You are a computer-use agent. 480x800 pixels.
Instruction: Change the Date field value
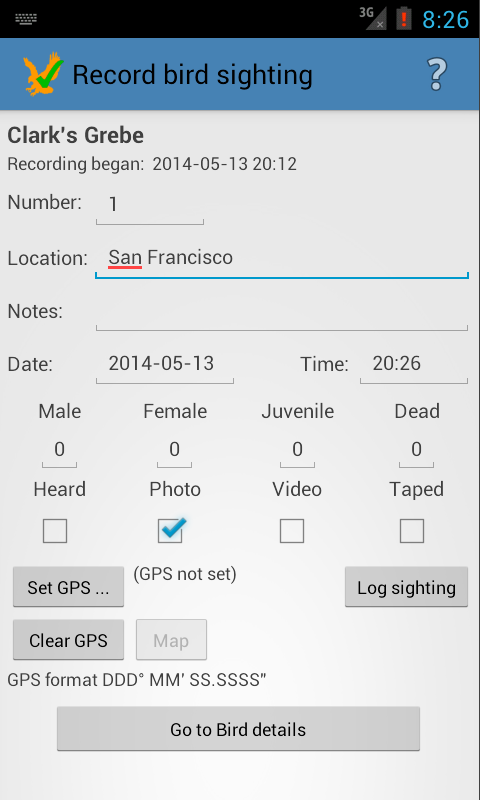click(165, 364)
